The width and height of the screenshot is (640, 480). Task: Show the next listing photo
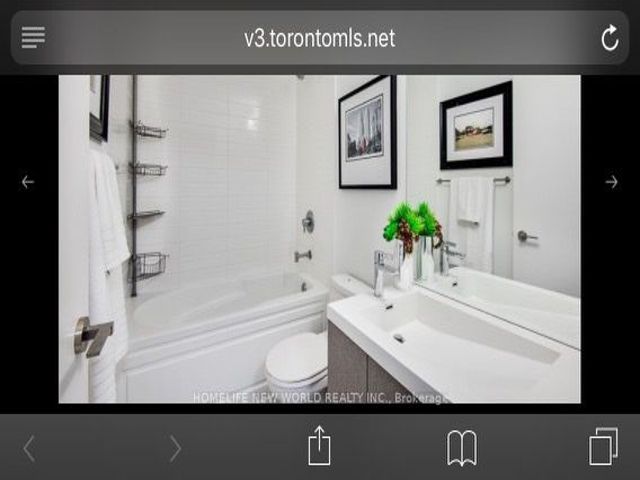pyautogui.click(x=611, y=182)
